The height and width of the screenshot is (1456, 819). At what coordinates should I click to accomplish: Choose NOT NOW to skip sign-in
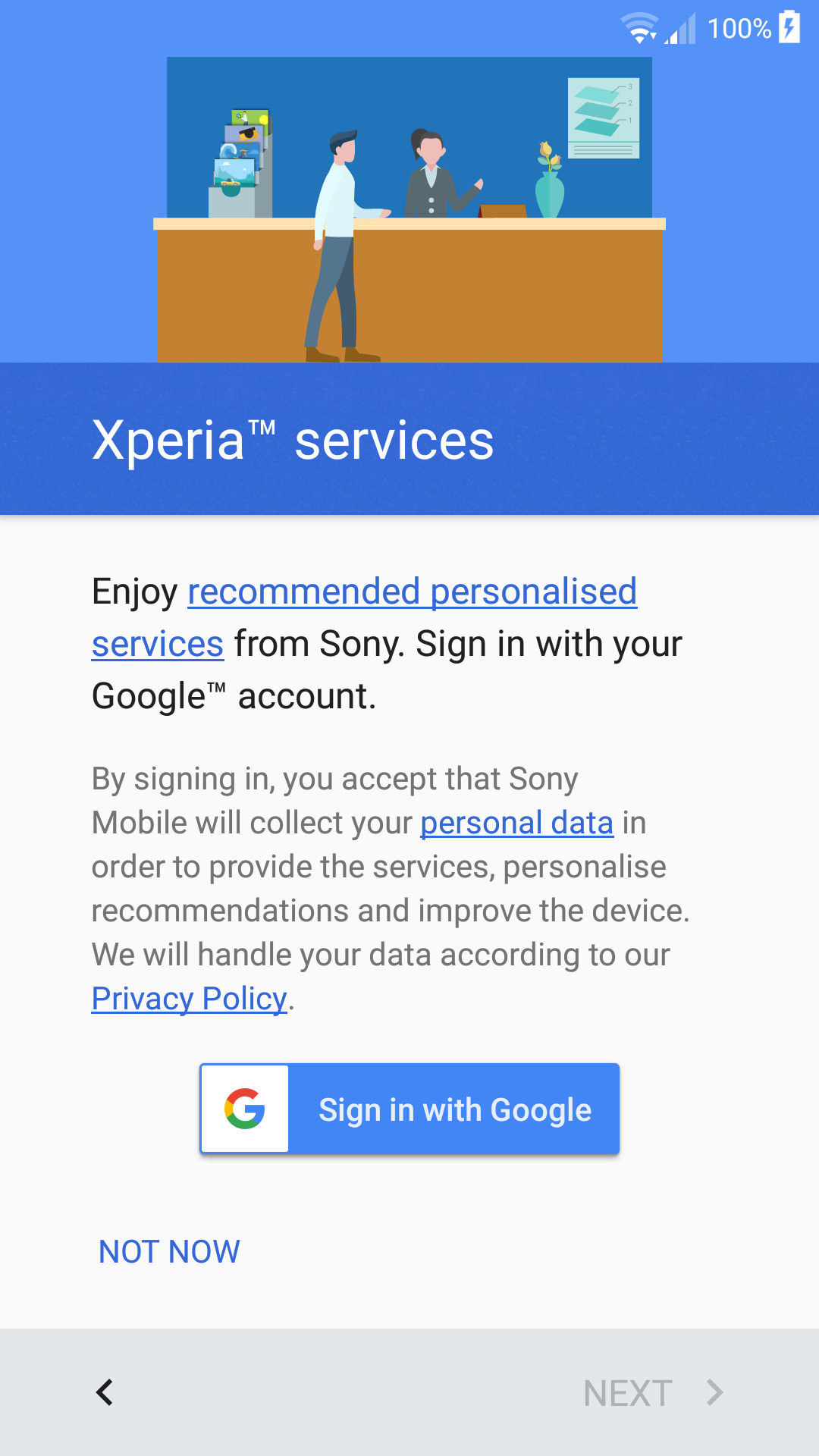169,1252
